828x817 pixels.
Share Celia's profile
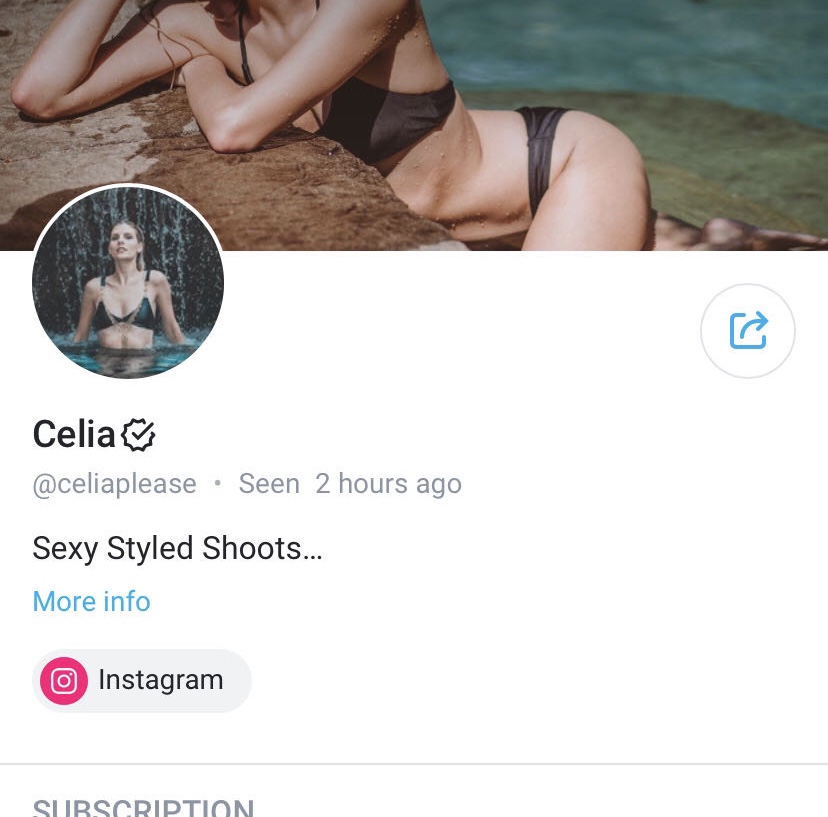tap(747, 331)
